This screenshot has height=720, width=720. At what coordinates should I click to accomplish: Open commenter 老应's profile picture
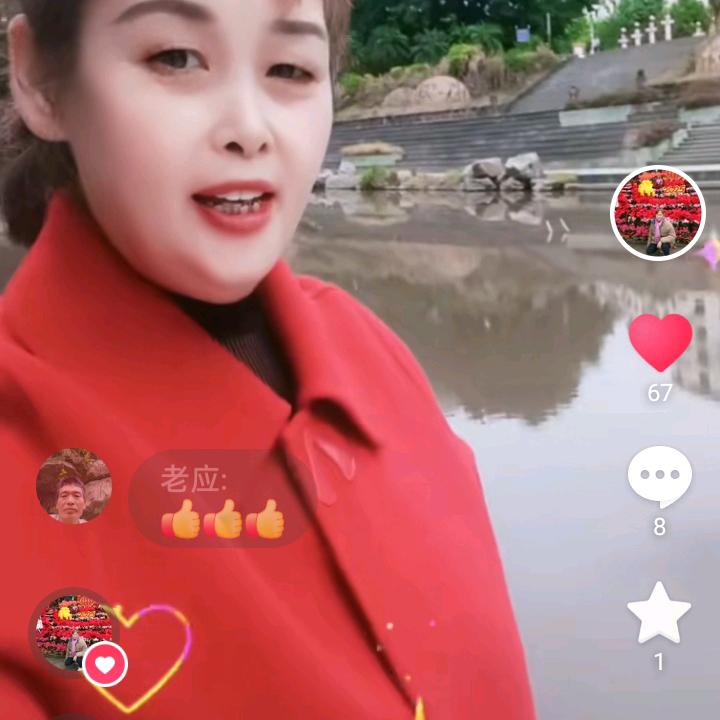74,486
